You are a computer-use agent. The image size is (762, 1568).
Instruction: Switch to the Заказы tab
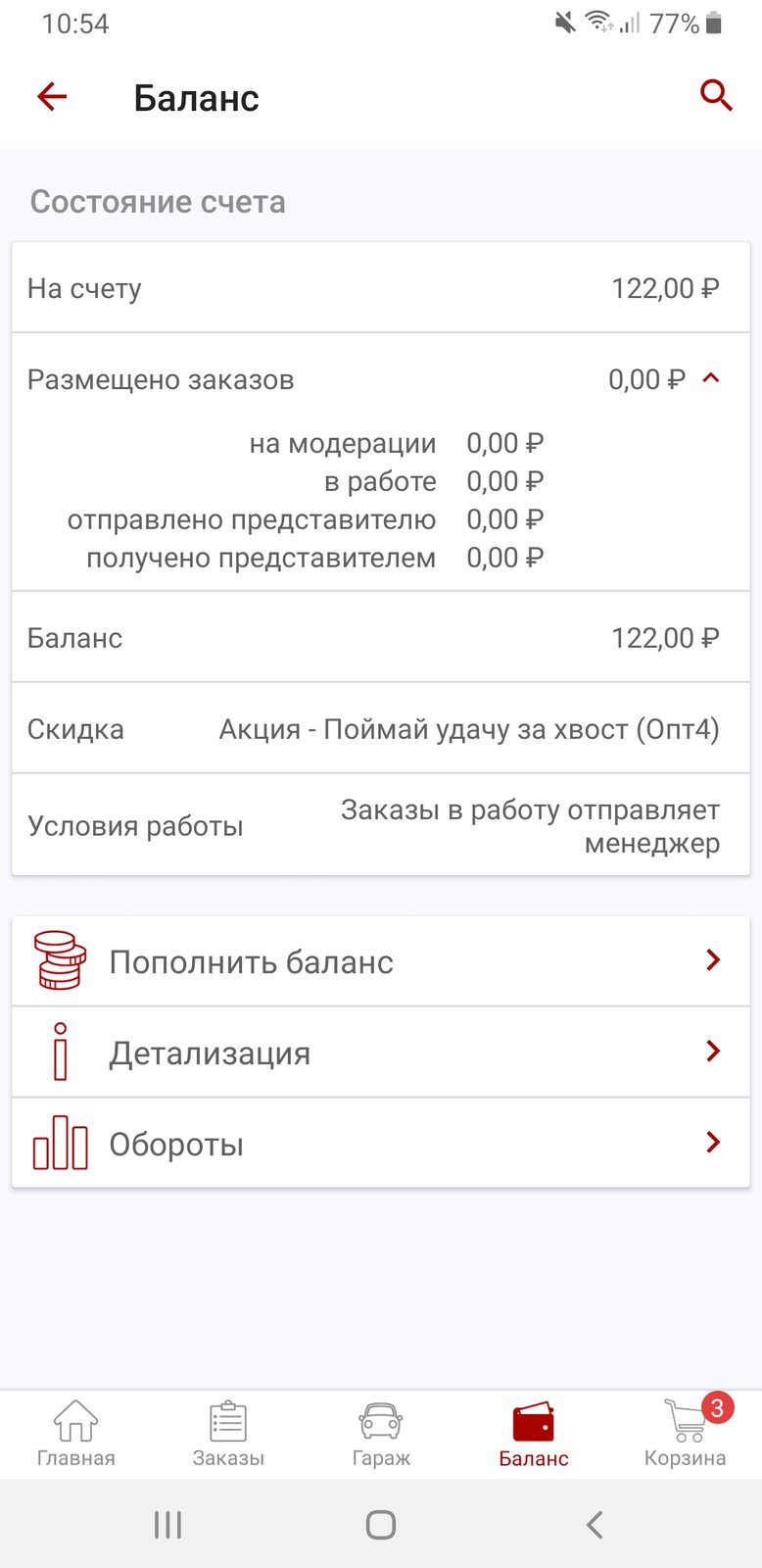tap(228, 1434)
